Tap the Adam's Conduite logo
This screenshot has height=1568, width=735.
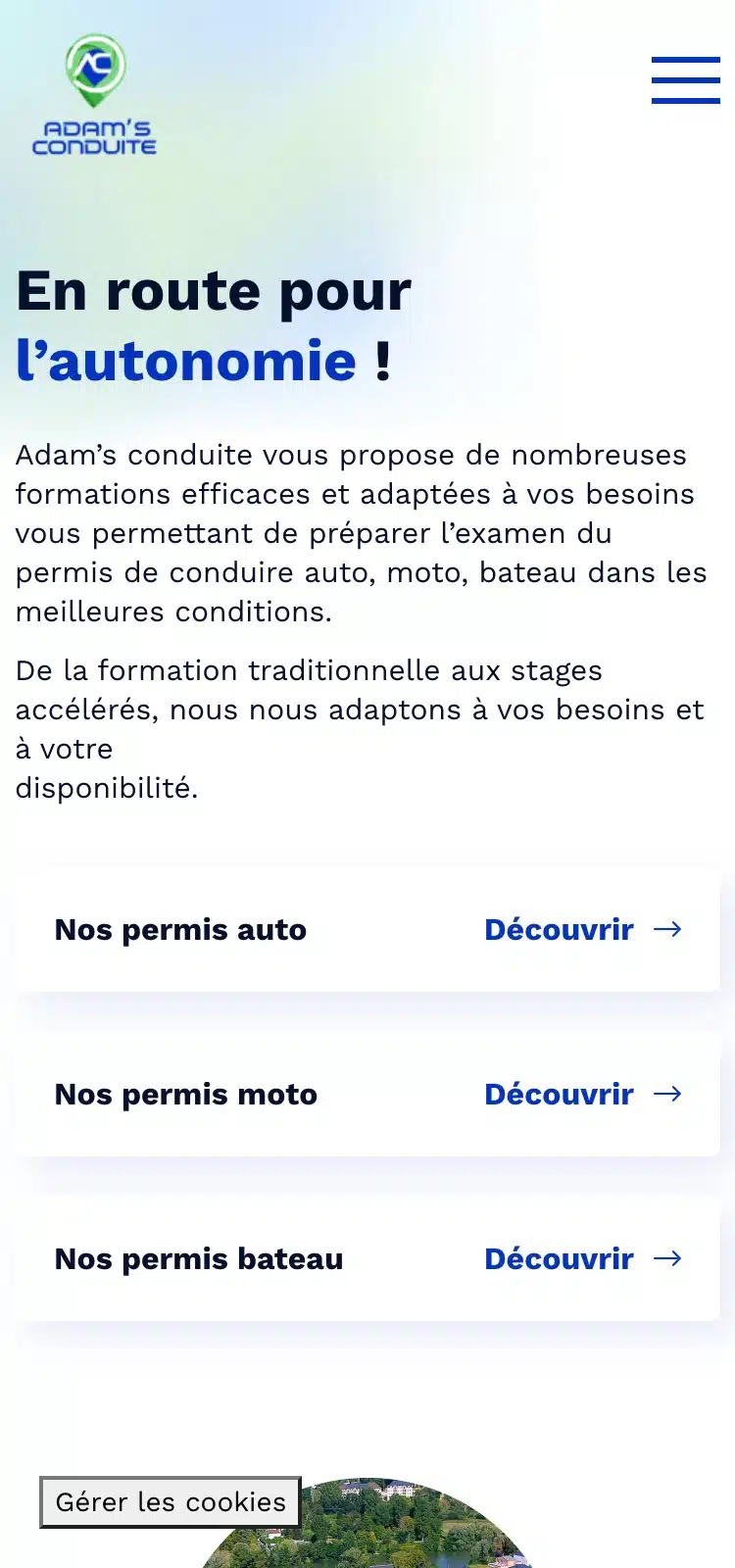point(94,95)
